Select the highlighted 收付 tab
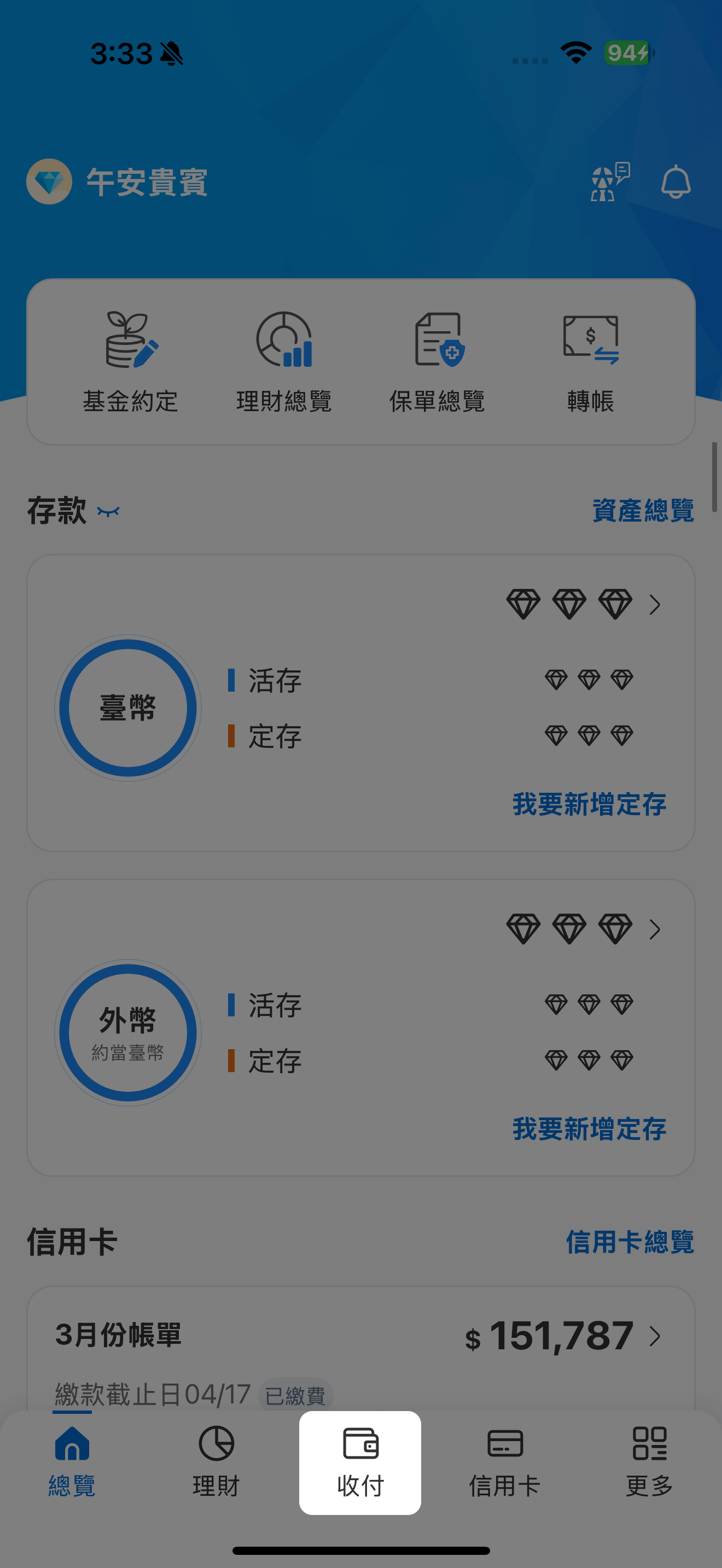 360,1462
